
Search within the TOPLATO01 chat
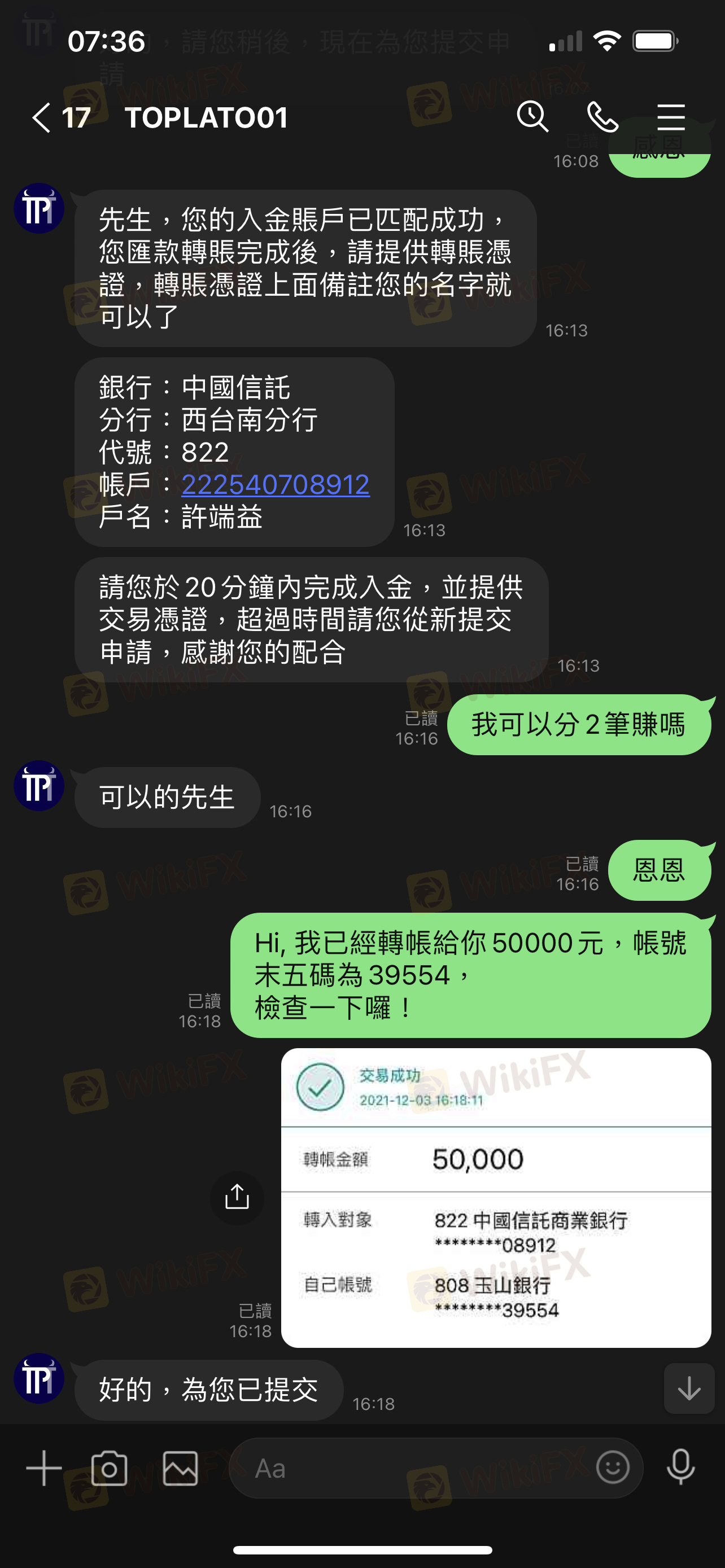pyautogui.click(x=532, y=116)
